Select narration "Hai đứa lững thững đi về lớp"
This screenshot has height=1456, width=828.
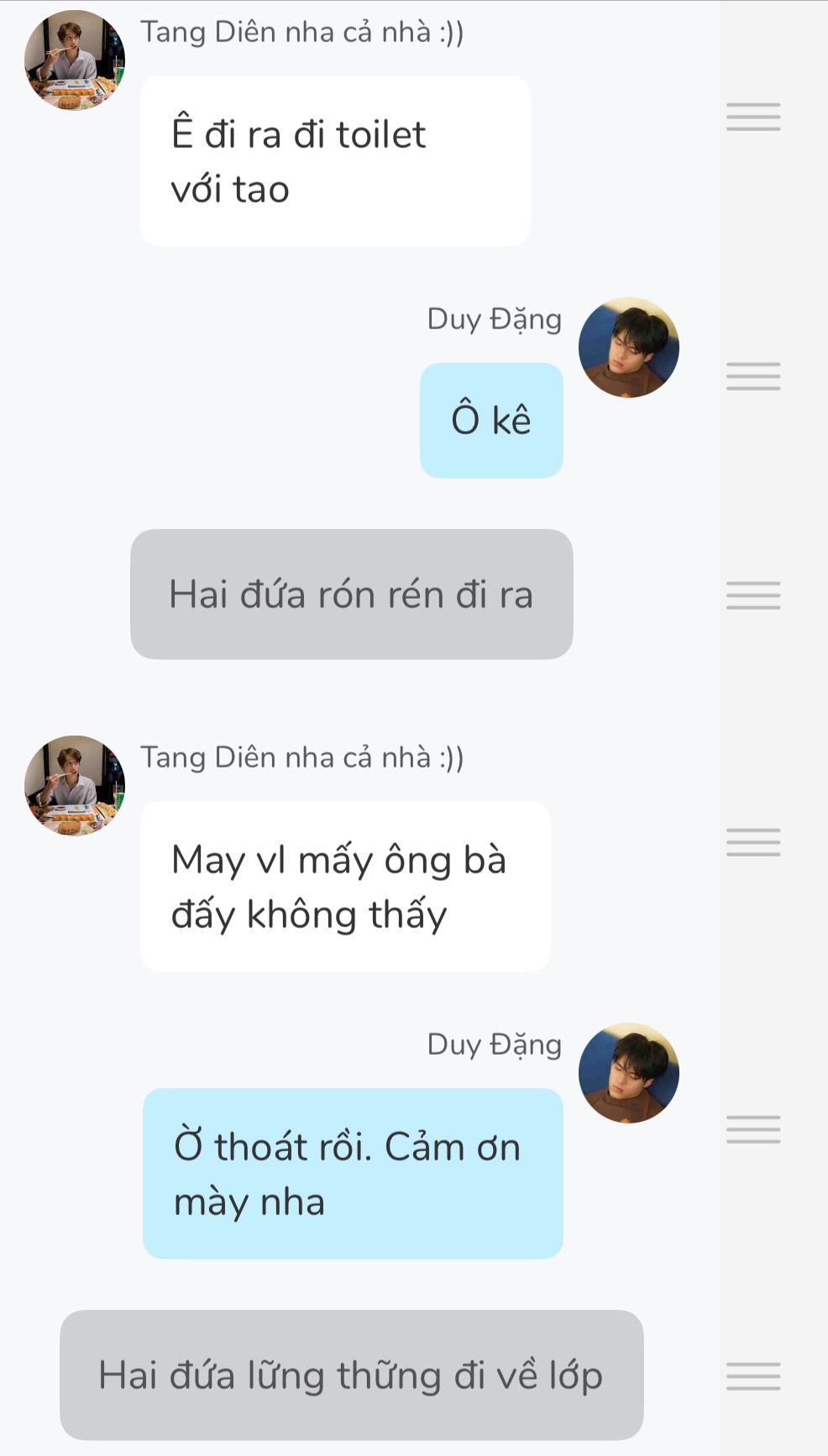(x=351, y=1375)
